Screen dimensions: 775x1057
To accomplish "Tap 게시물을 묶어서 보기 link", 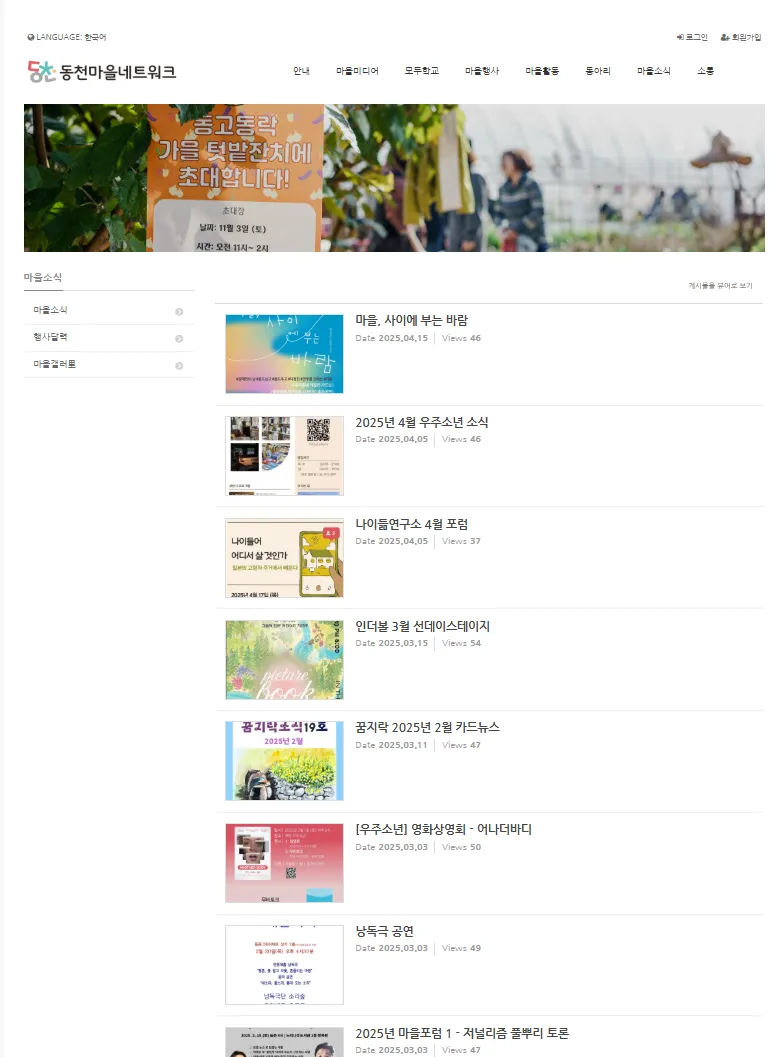I will (x=720, y=285).
